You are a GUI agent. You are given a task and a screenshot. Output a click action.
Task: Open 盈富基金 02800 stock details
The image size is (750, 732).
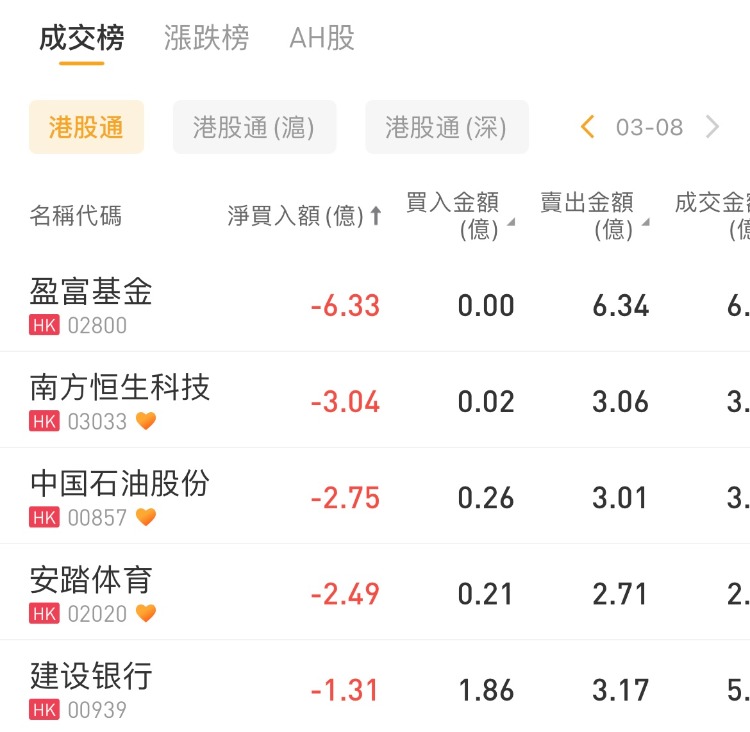pos(91,304)
